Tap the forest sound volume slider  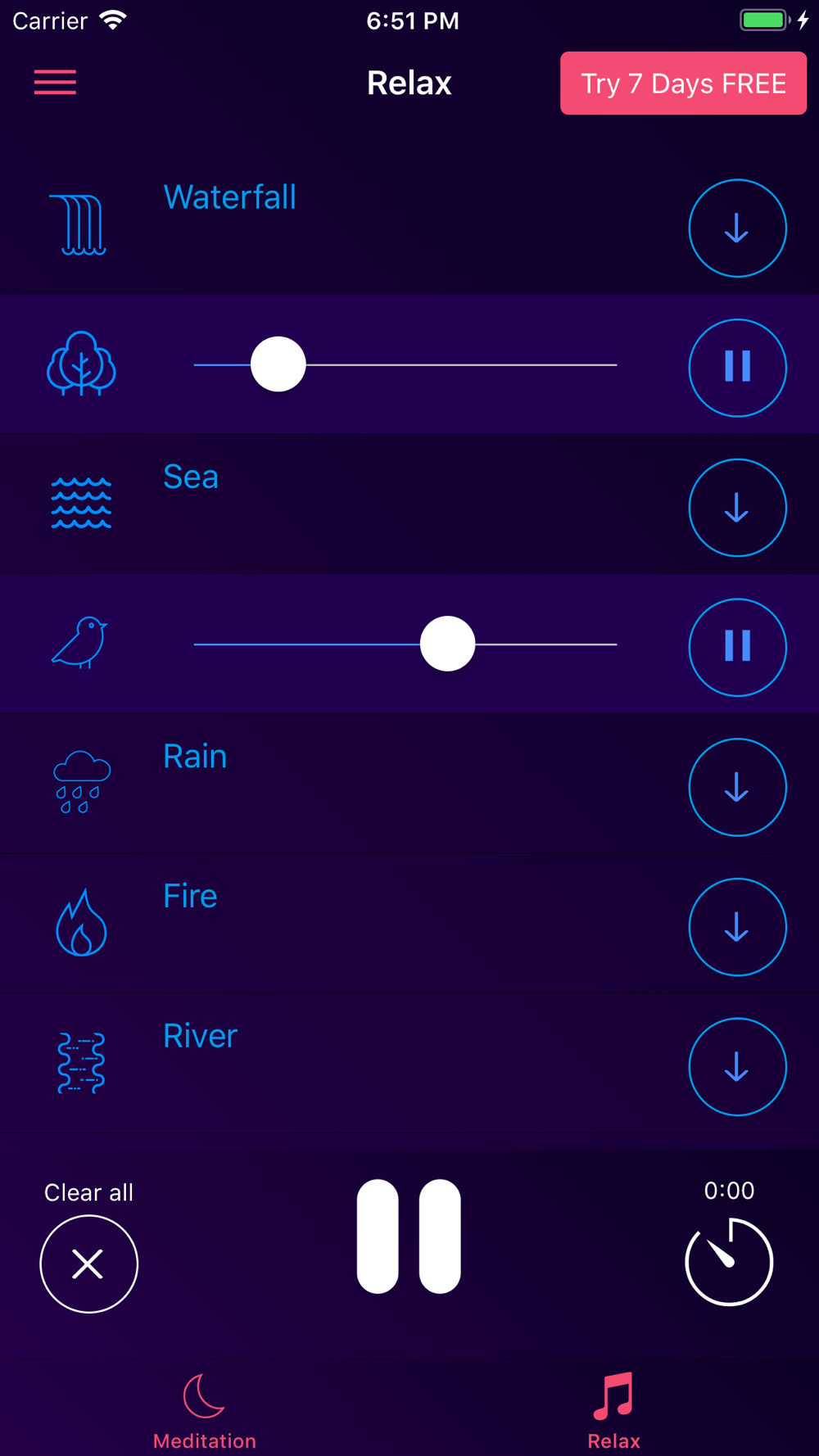(405, 364)
